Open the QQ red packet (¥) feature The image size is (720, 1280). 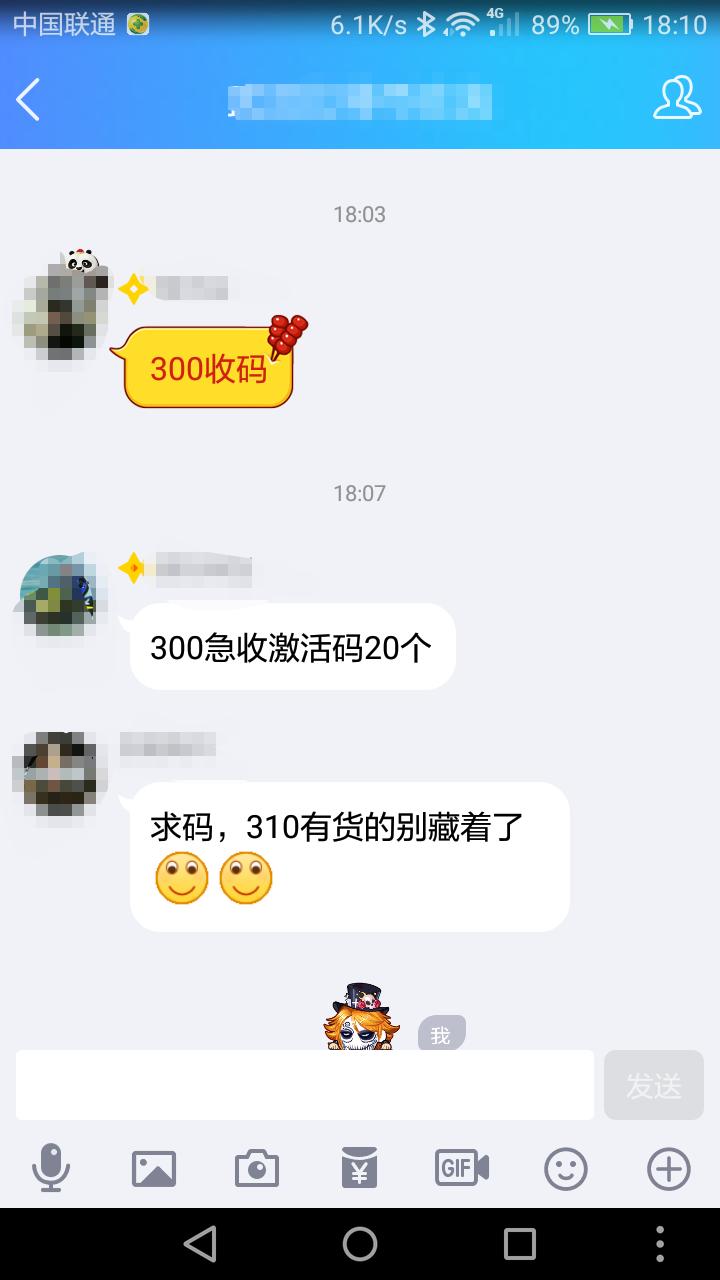click(x=360, y=1167)
